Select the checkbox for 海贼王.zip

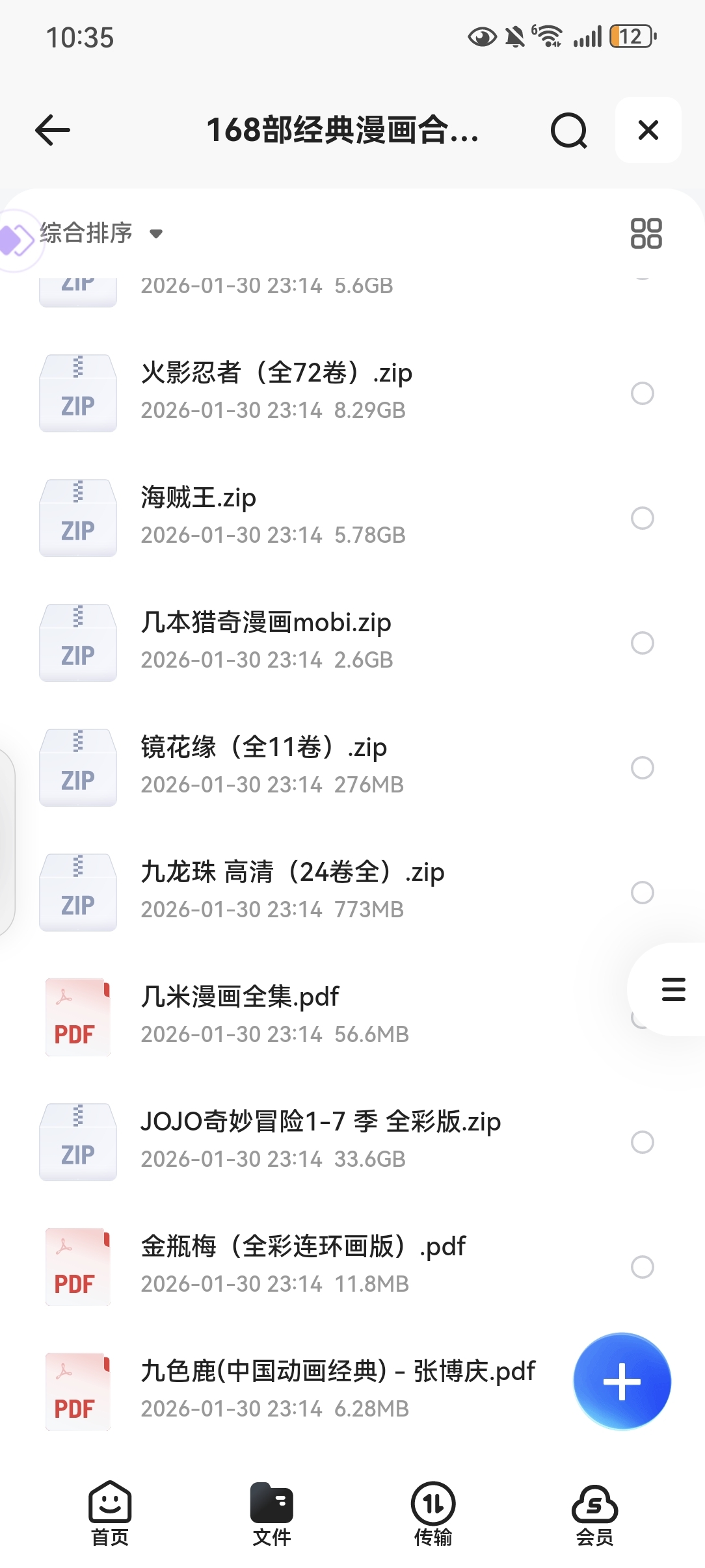[642, 518]
